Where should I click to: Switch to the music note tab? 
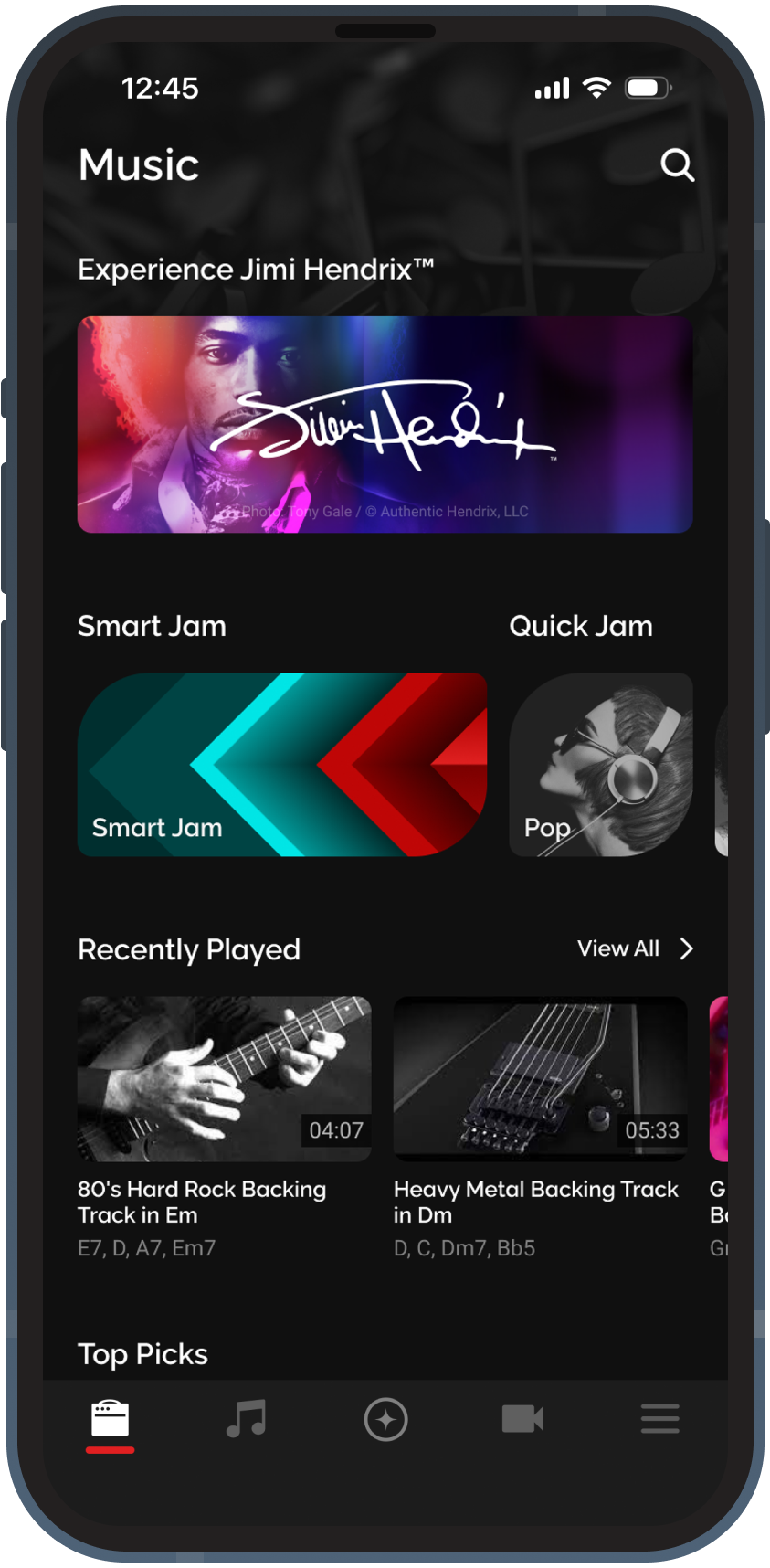pyautogui.click(x=247, y=1419)
